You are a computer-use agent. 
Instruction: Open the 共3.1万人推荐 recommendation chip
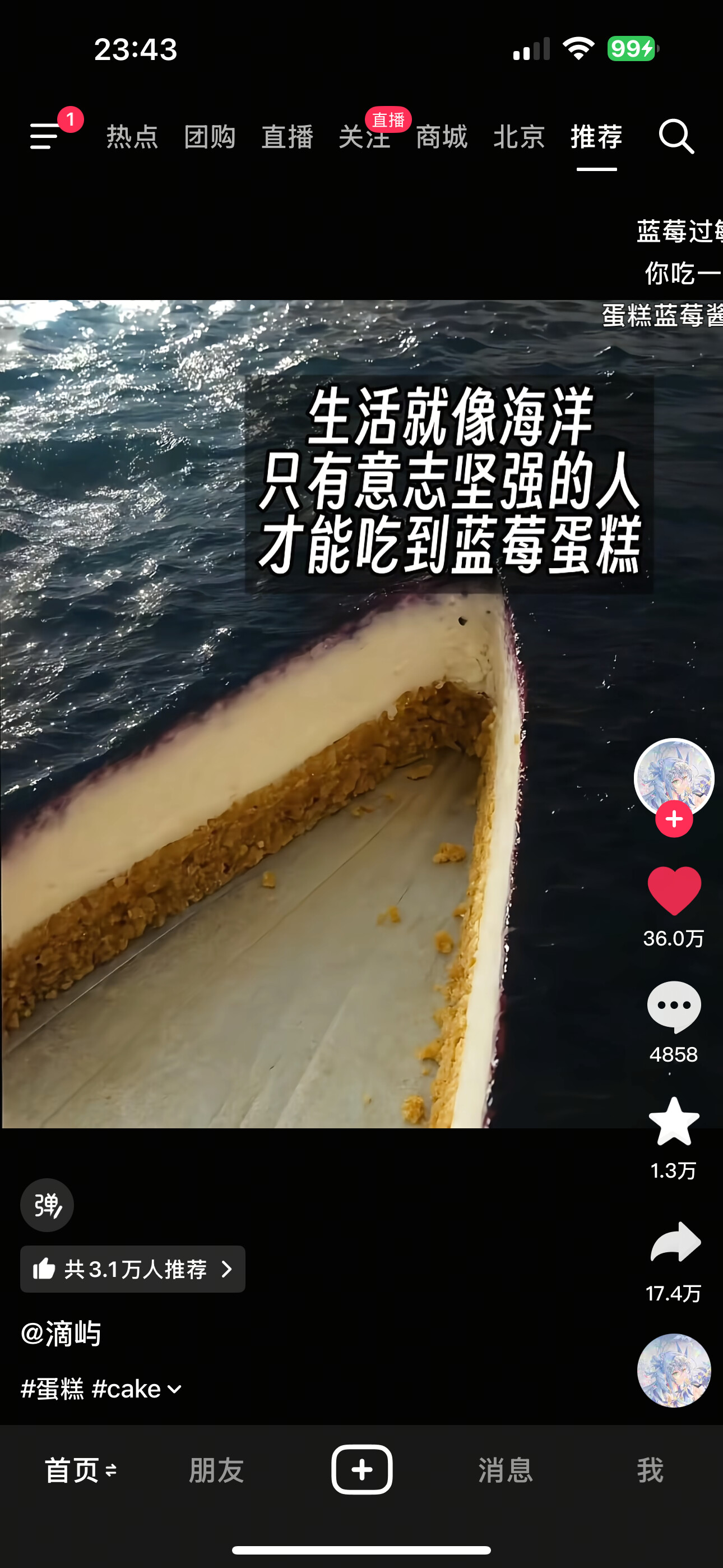pyautogui.click(x=133, y=1269)
